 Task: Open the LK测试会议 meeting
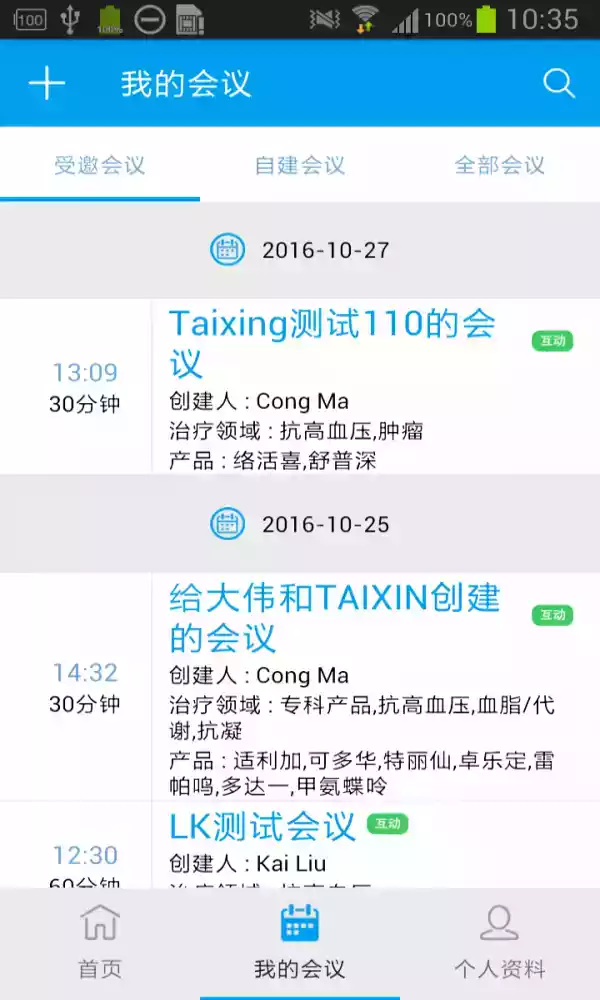click(262, 826)
